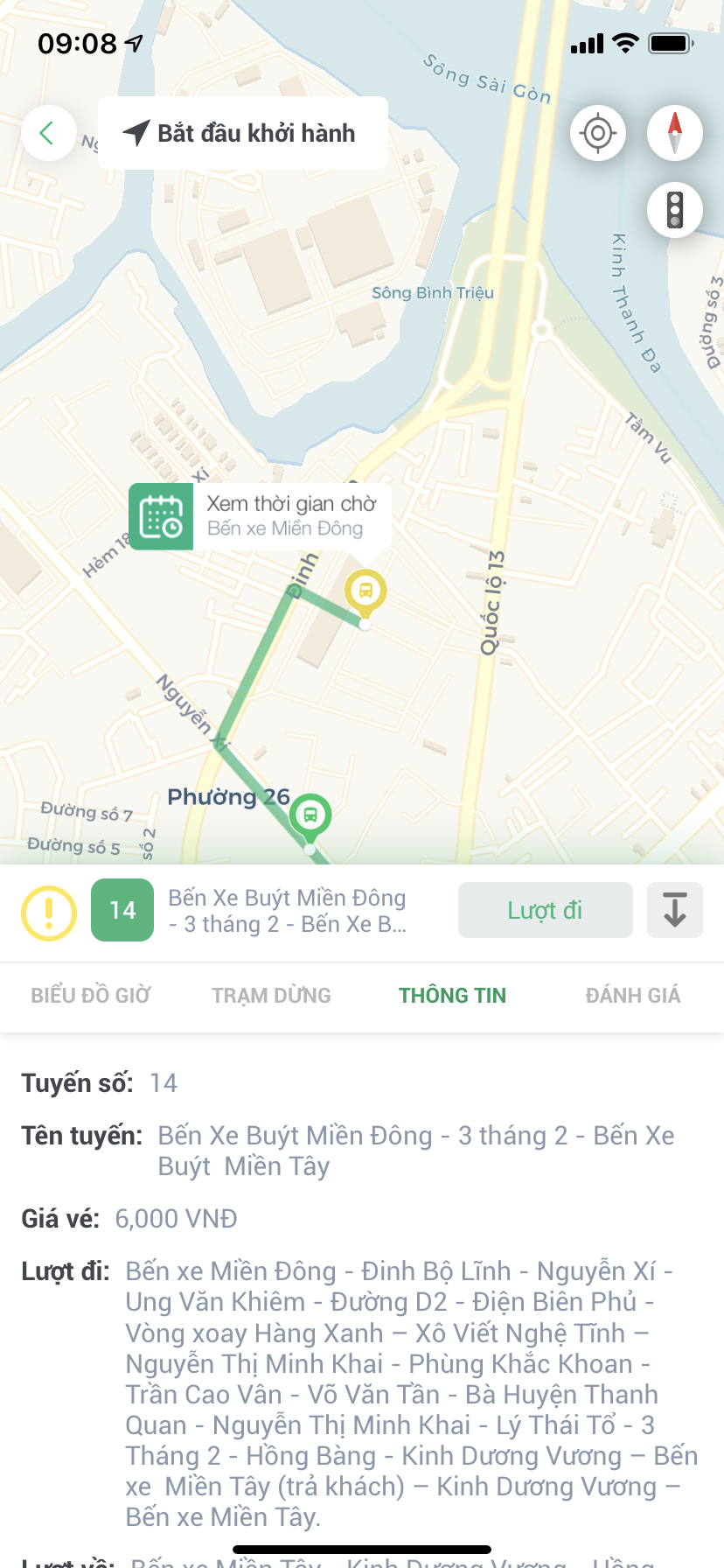Tap the back chevron at top left
The image size is (724, 1568).
click(x=48, y=132)
